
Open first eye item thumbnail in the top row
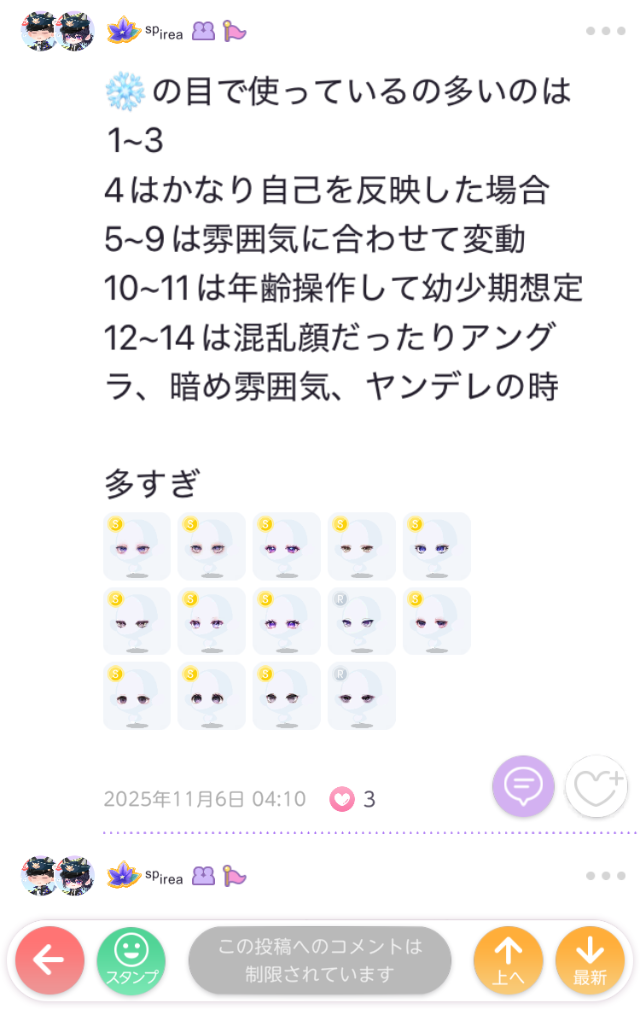coord(137,546)
